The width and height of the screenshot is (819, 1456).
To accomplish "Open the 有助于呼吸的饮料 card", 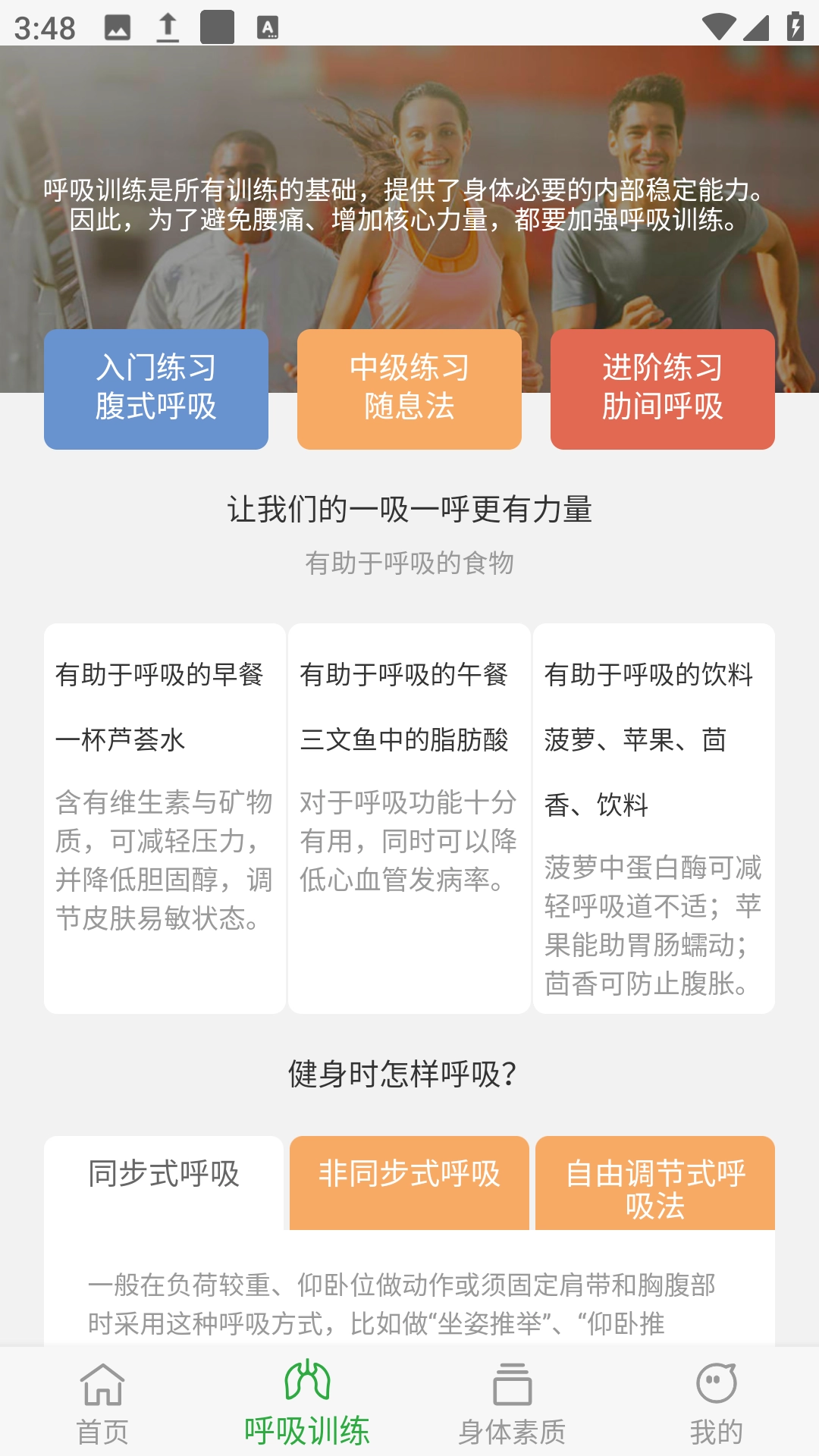I will (654, 819).
